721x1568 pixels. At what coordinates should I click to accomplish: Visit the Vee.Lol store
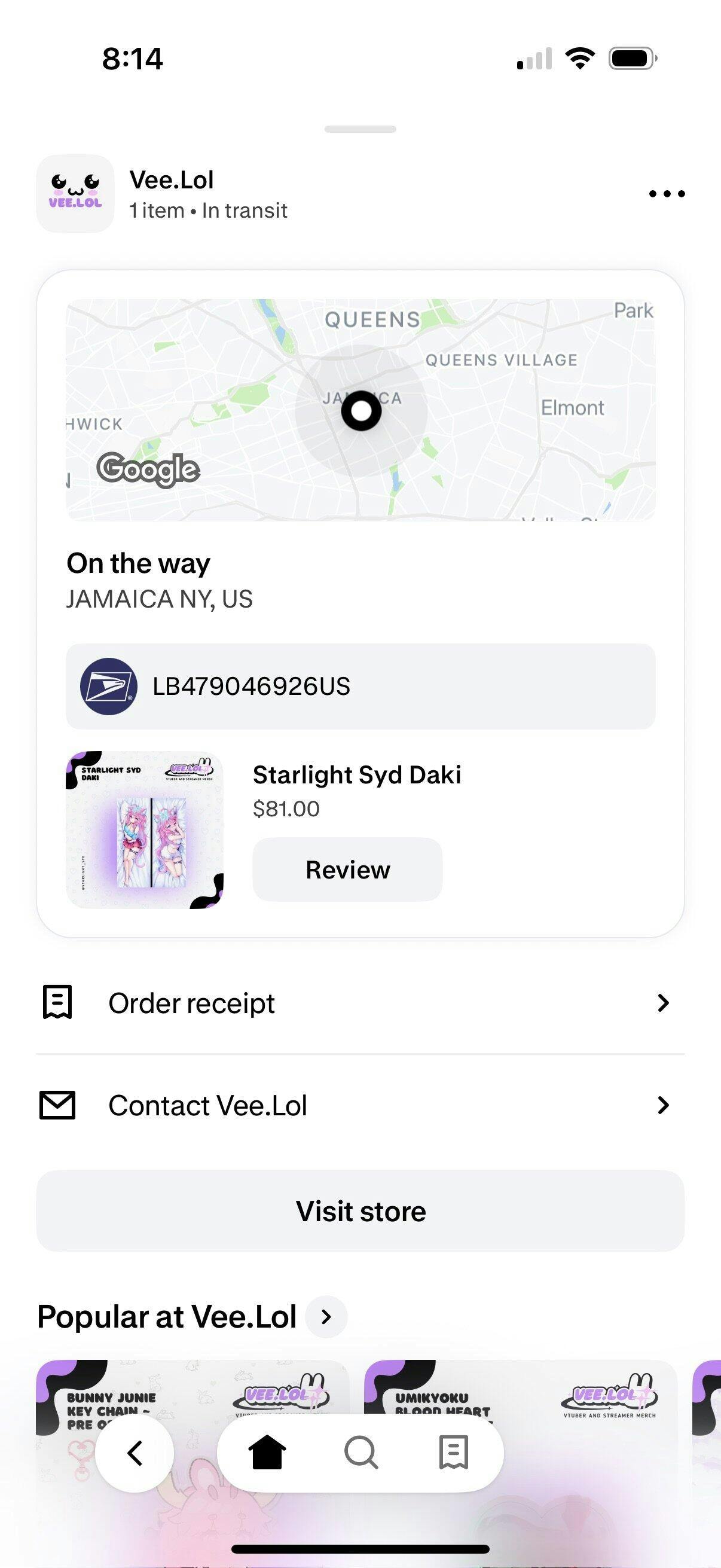coord(360,1211)
